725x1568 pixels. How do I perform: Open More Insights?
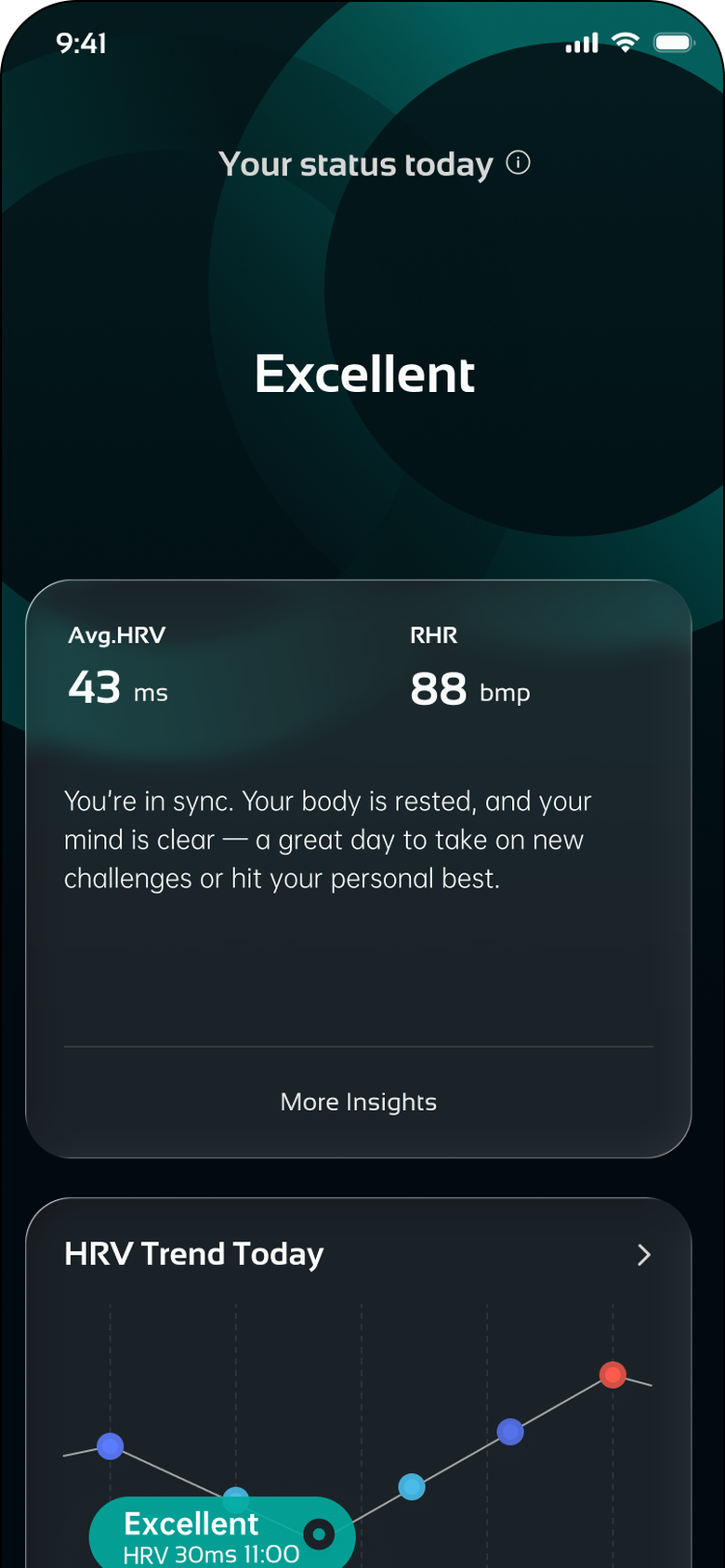point(359,1102)
